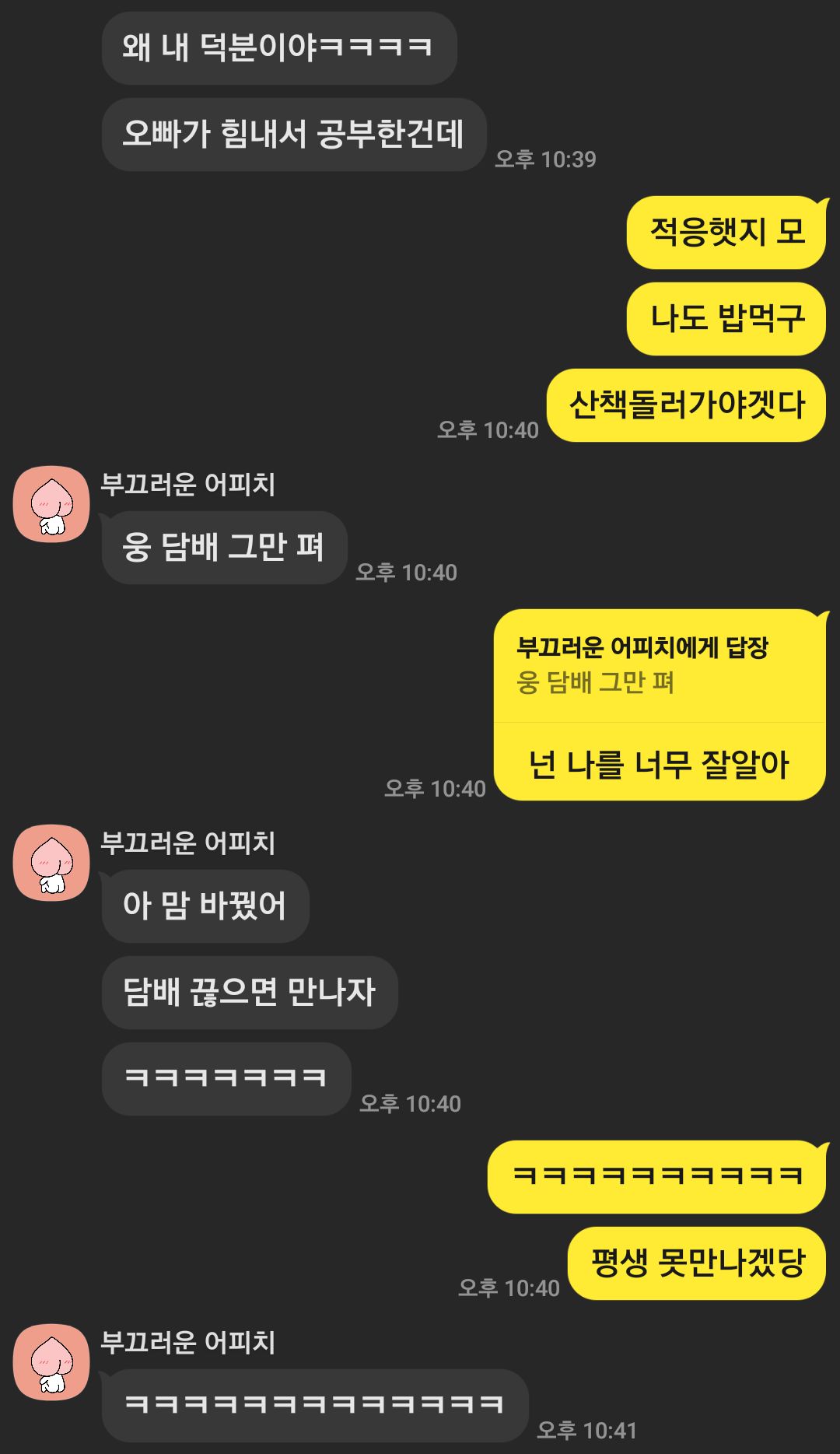840x1454 pixels.
Task: Open the 어피치 profile picture beside '아 맘 바꿨어'
Action: 51,863
